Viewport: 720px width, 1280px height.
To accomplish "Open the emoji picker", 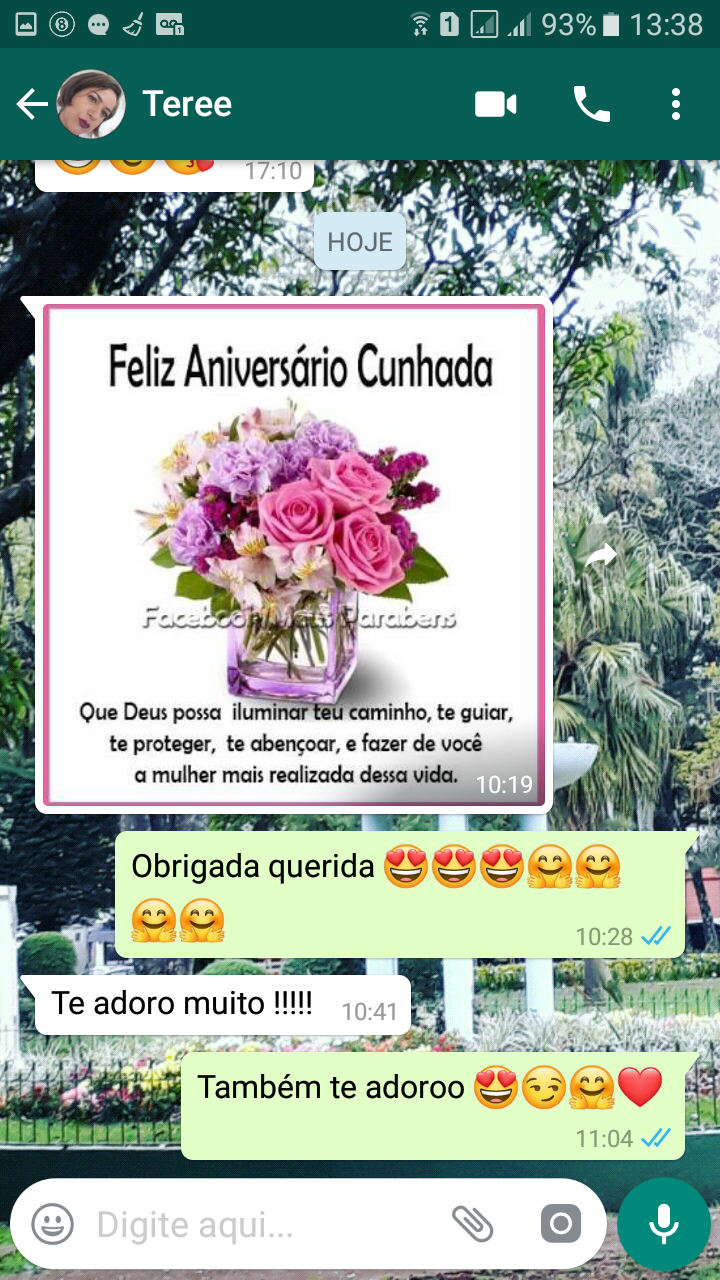I will [52, 1223].
